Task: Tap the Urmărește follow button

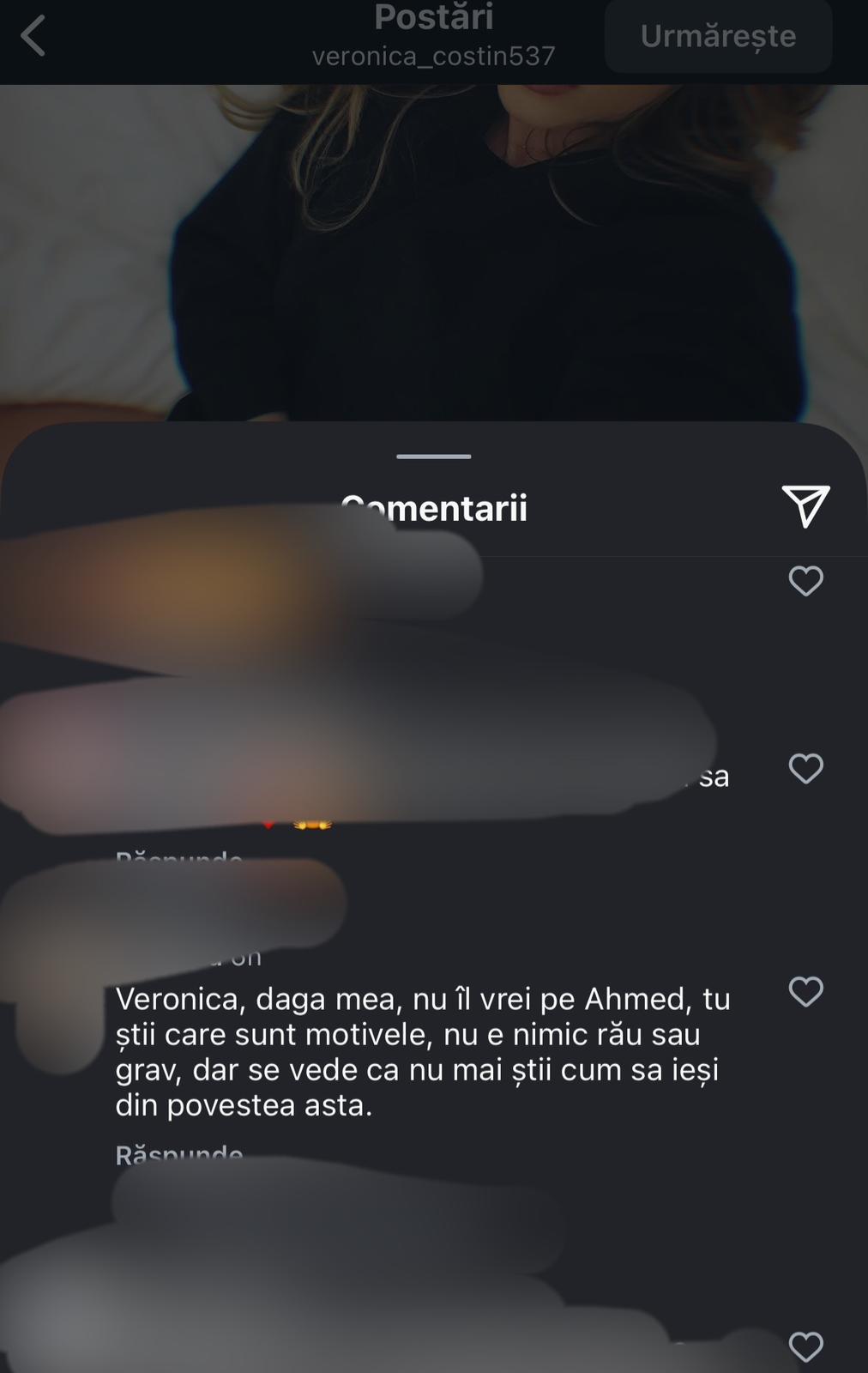Action: coord(718,36)
